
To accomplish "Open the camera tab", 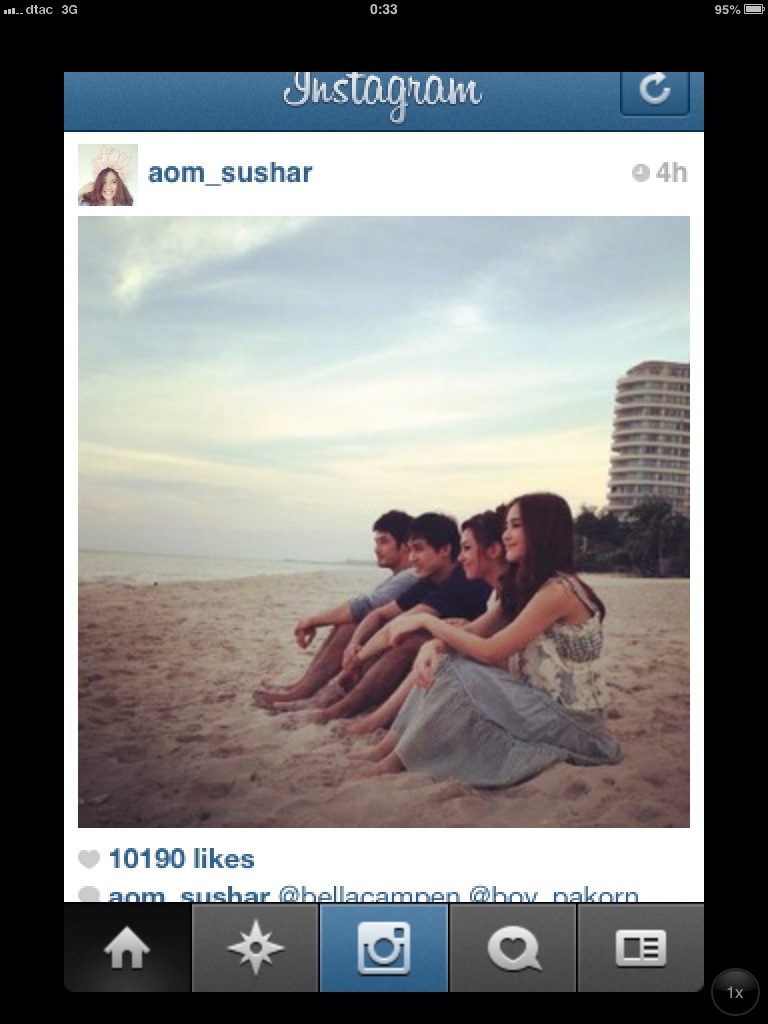I will (384, 948).
